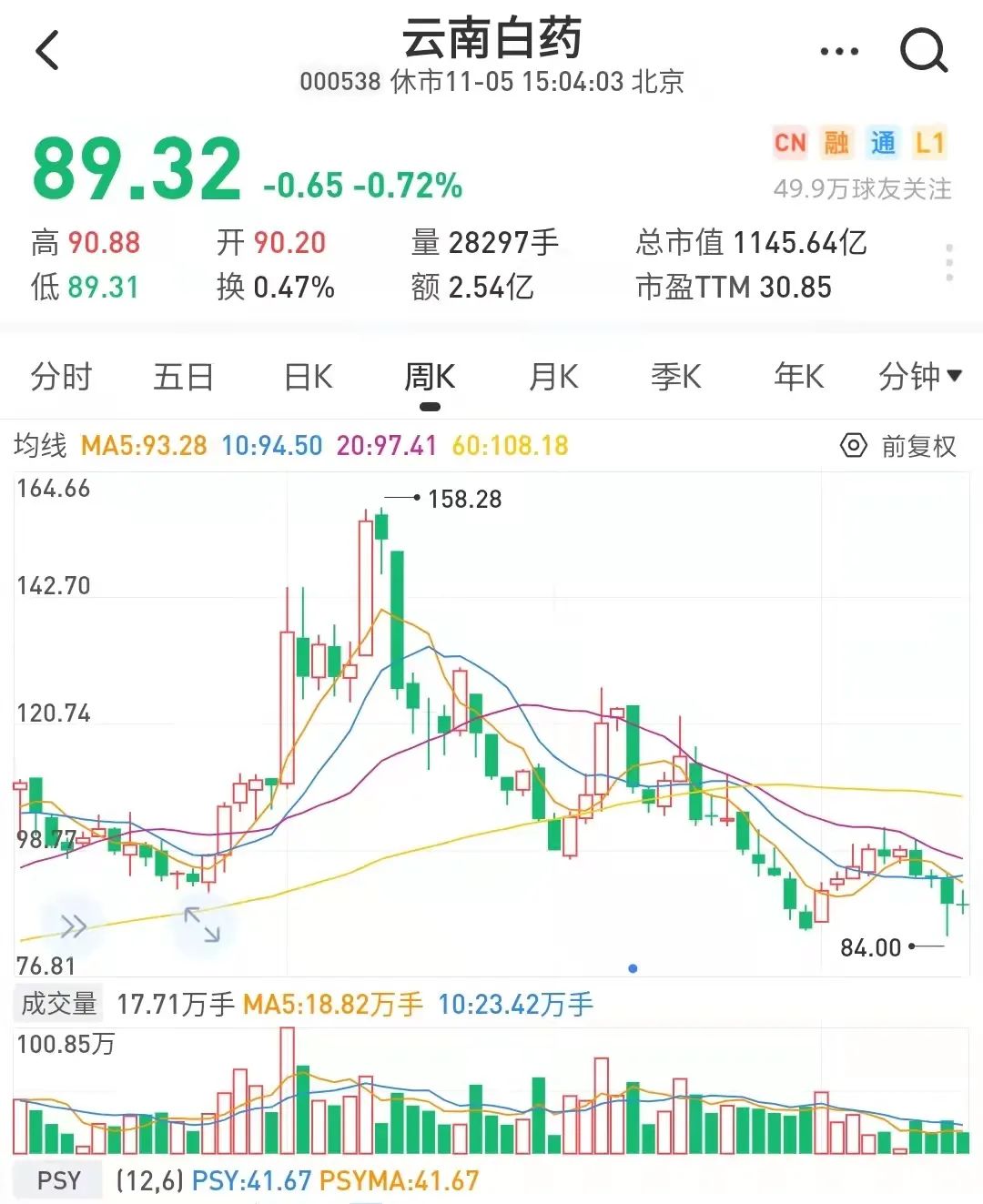Expand the 分钟 minute interval dropdown

pyautogui.click(x=919, y=376)
